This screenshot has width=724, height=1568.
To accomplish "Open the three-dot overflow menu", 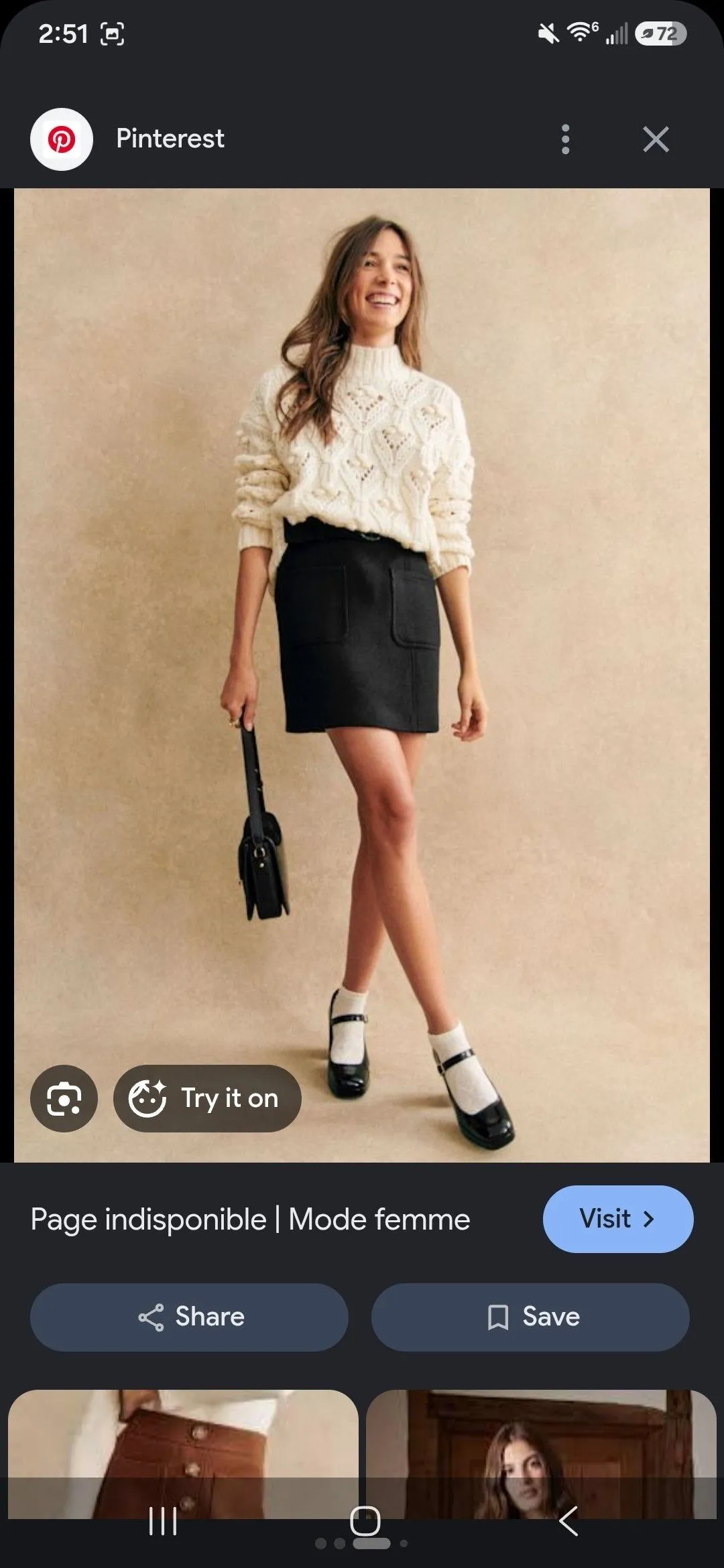I will 565,139.
